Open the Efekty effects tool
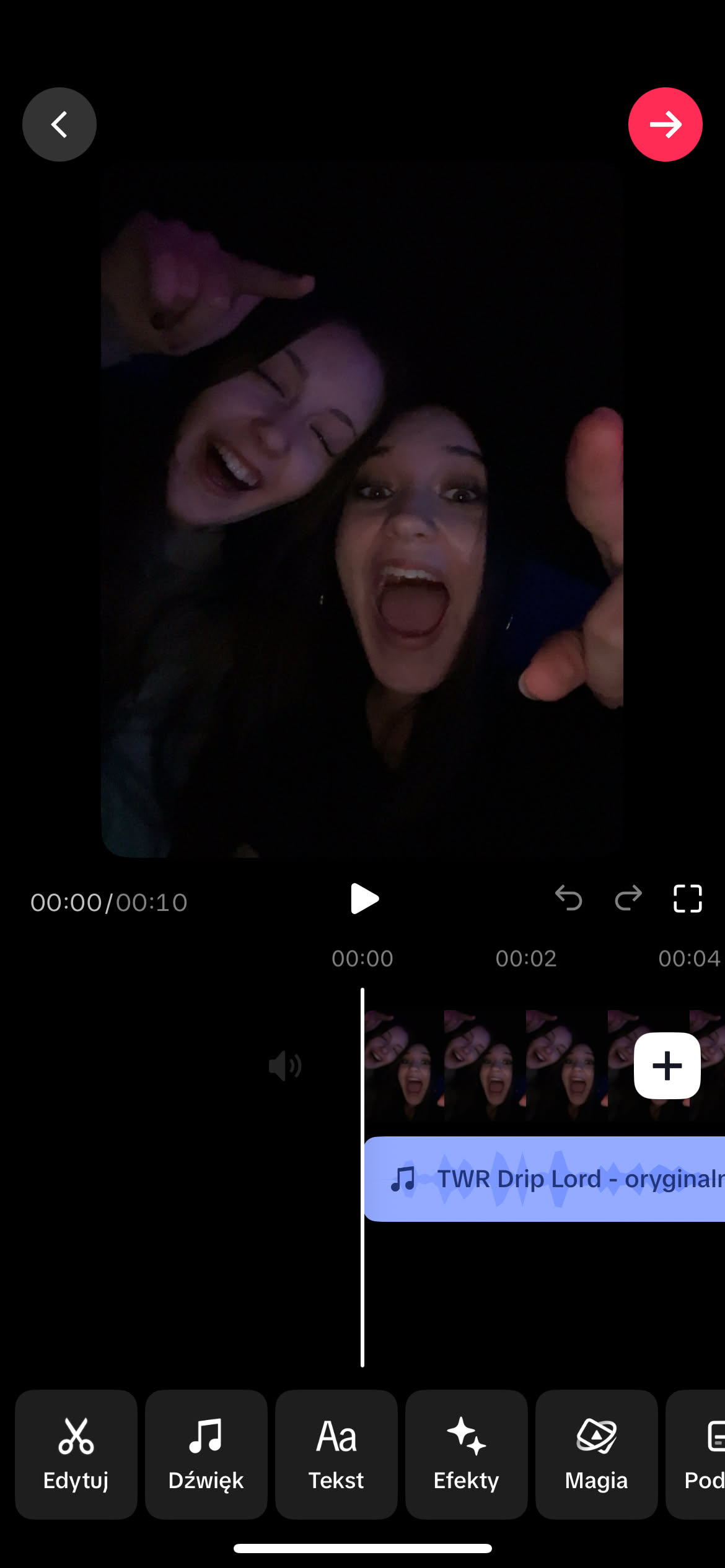725x1568 pixels. (x=467, y=1454)
